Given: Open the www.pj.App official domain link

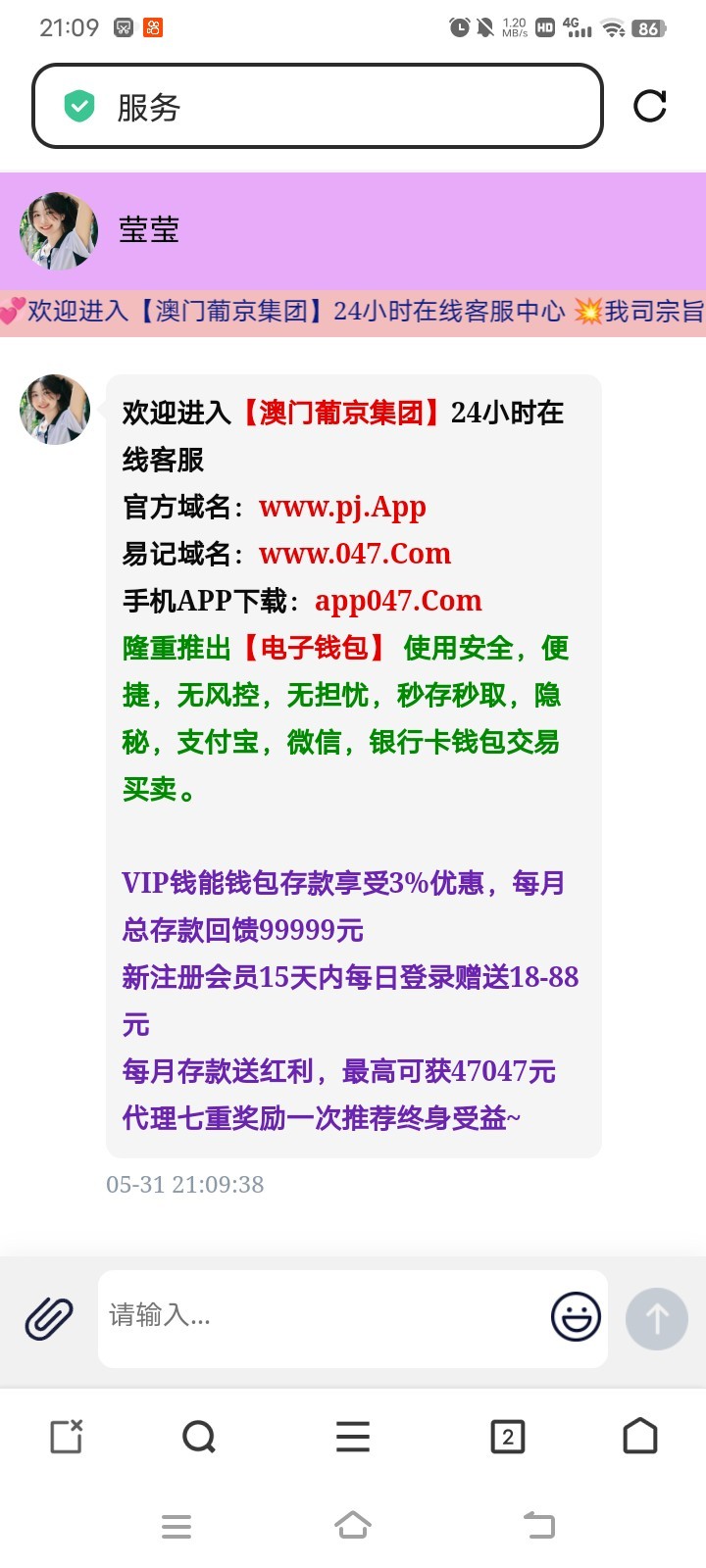Looking at the screenshot, I should pos(342,507).
